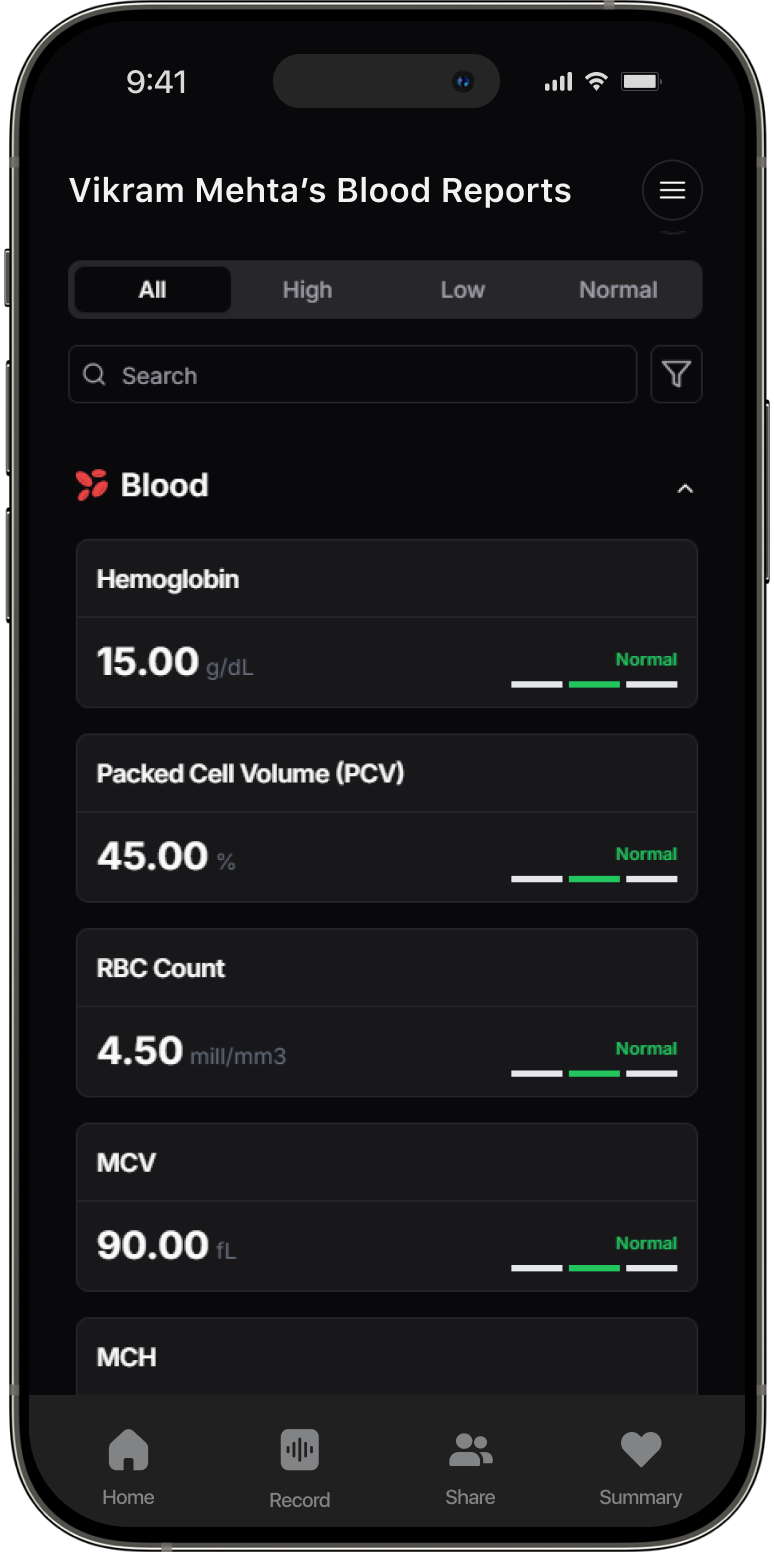View RBC Count details
The height and width of the screenshot is (1560, 774).
pyautogui.click(x=386, y=1013)
